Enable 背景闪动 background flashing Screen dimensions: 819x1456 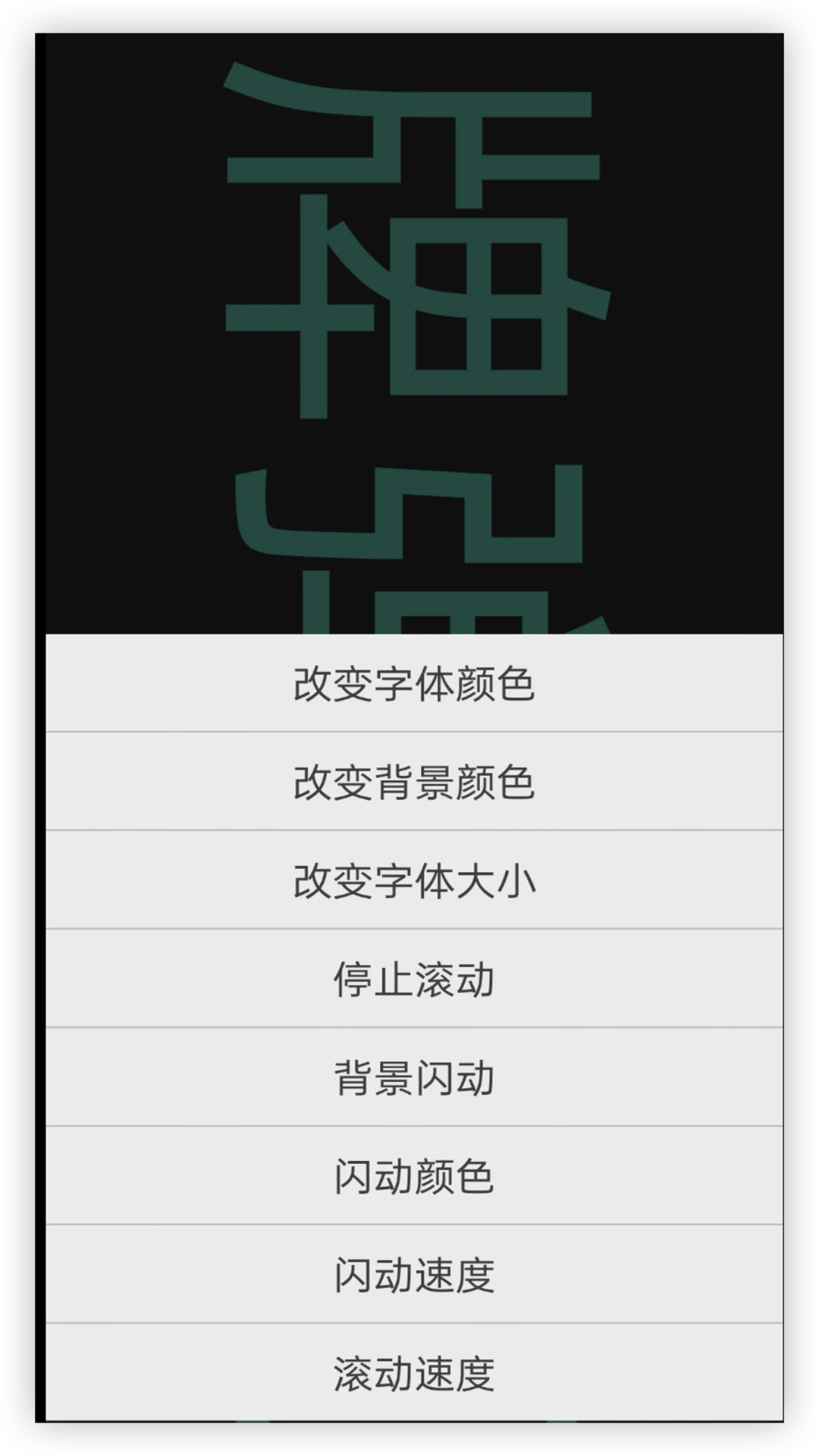[x=414, y=1078]
